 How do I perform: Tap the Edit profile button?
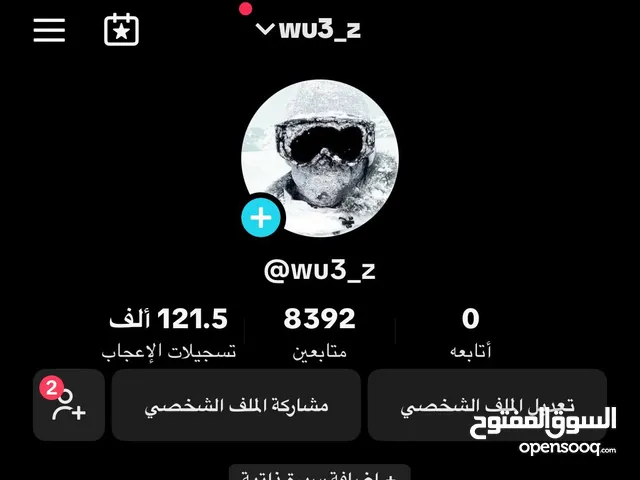(487, 405)
